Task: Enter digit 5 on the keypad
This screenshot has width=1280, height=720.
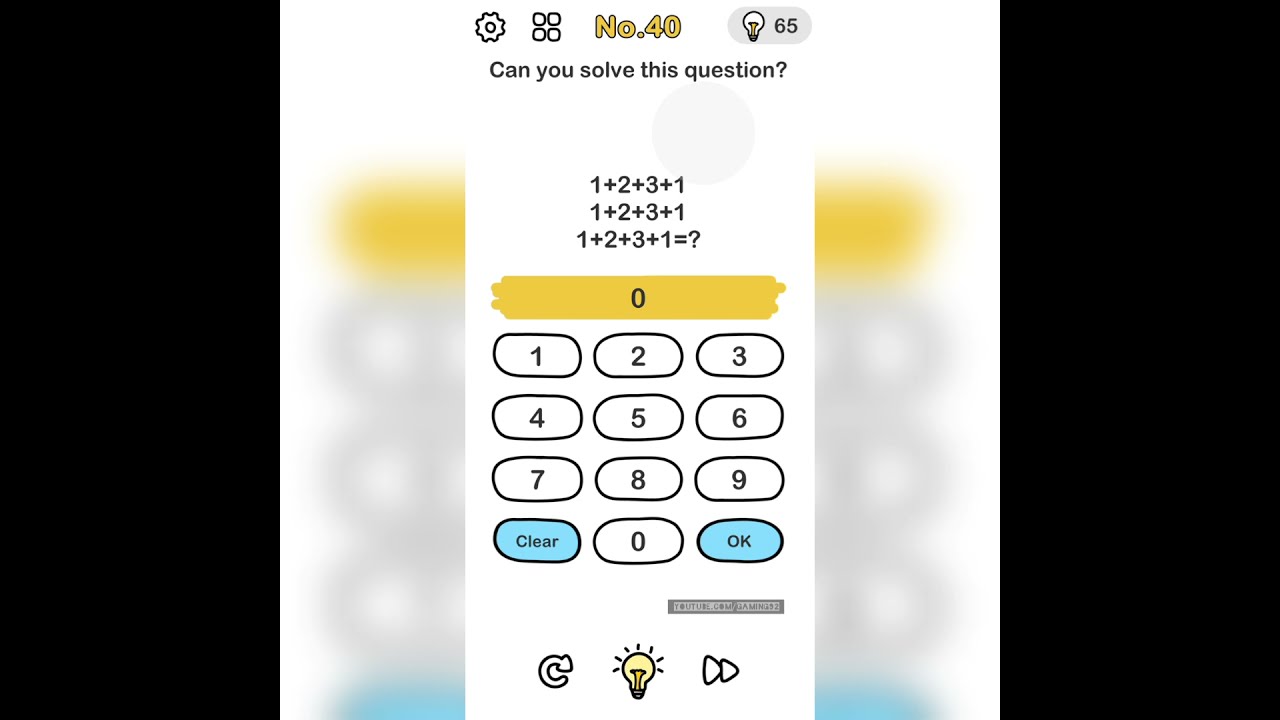Action: [638, 418]
